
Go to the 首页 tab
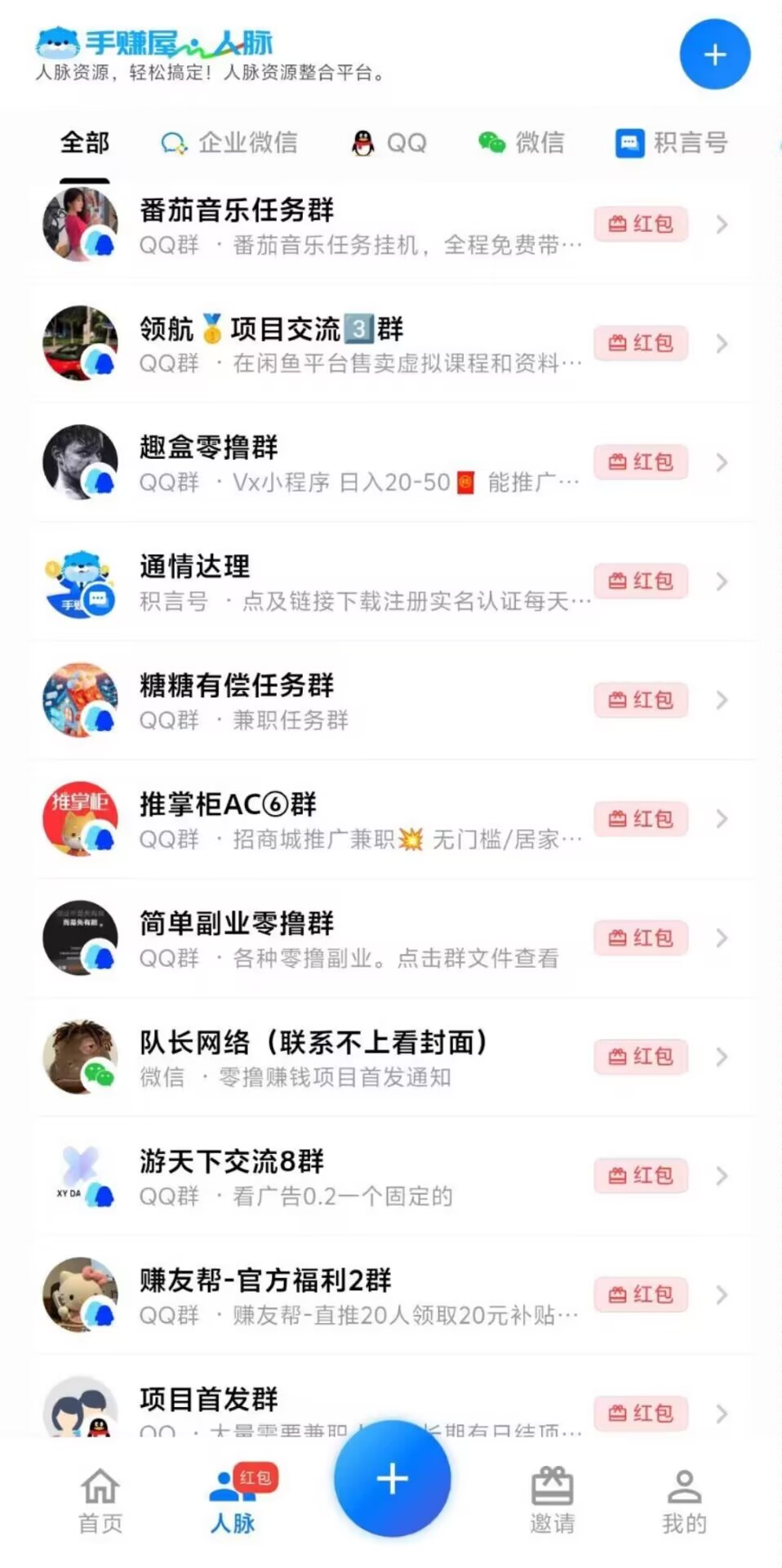click(100, 1499)
